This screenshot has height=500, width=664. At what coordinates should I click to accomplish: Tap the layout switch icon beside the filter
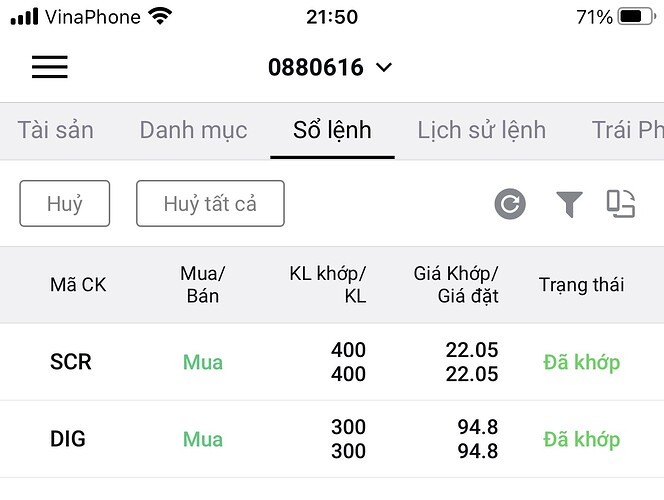tap(621, 203)
